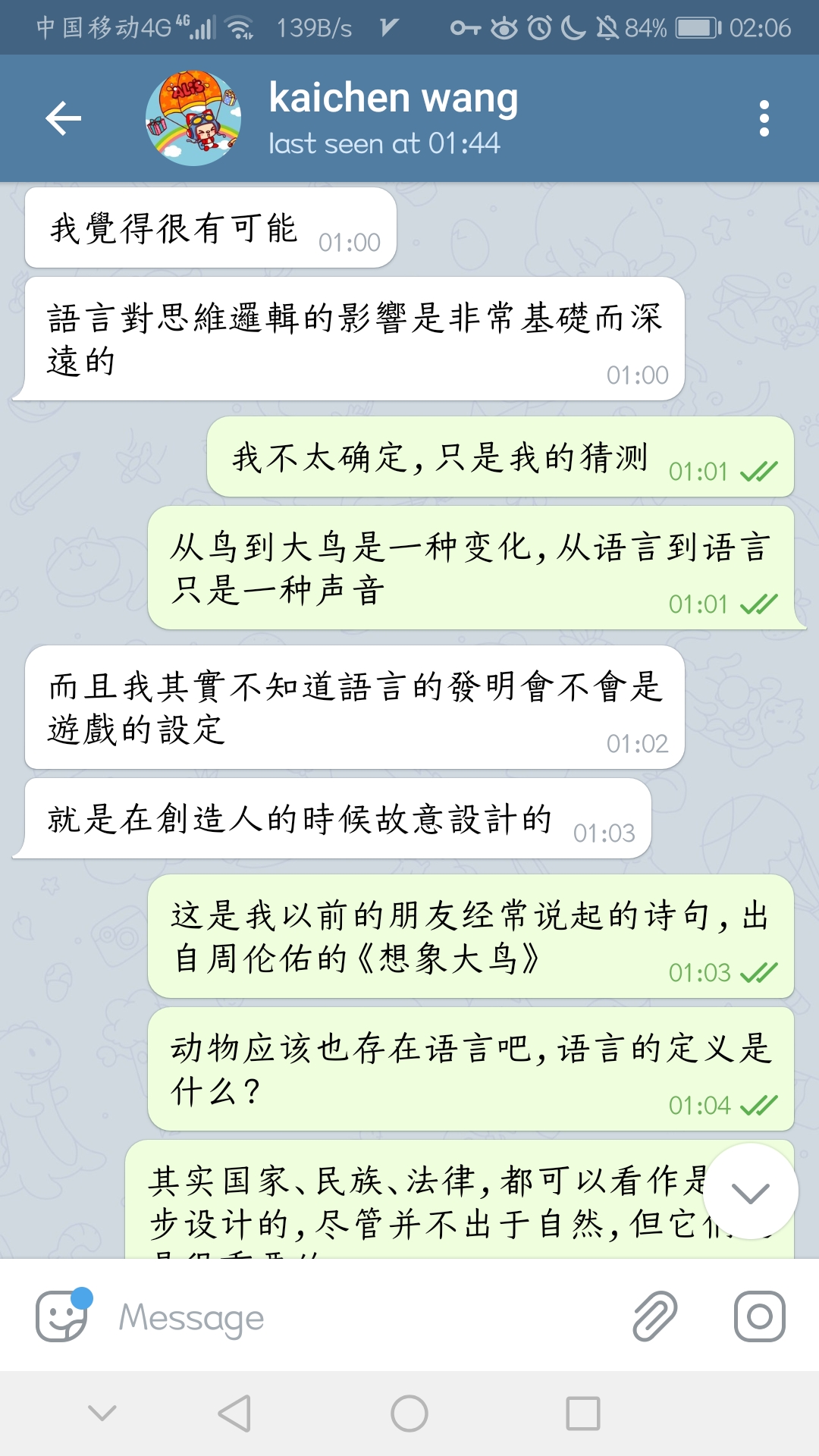
Task: Open kaichen wang's profile picture
Action: coord(193,118)
